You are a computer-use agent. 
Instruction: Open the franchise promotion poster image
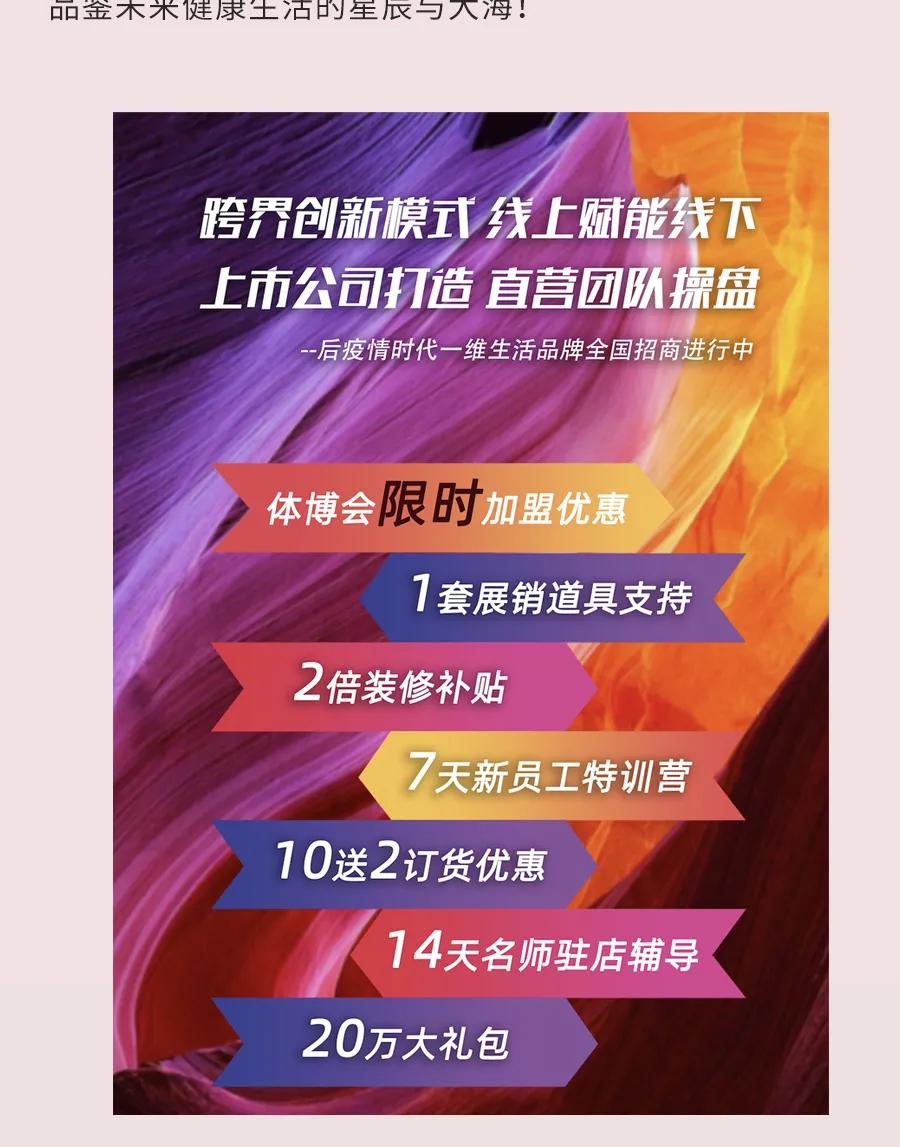click(470, 612)
